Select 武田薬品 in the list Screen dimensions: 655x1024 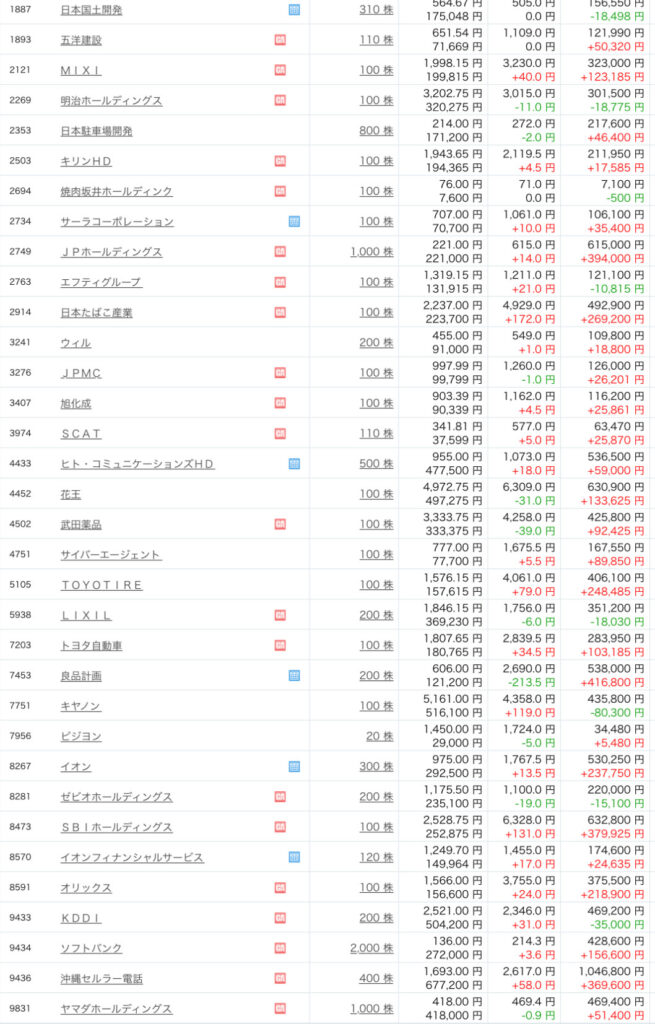(x=81, y=524)
